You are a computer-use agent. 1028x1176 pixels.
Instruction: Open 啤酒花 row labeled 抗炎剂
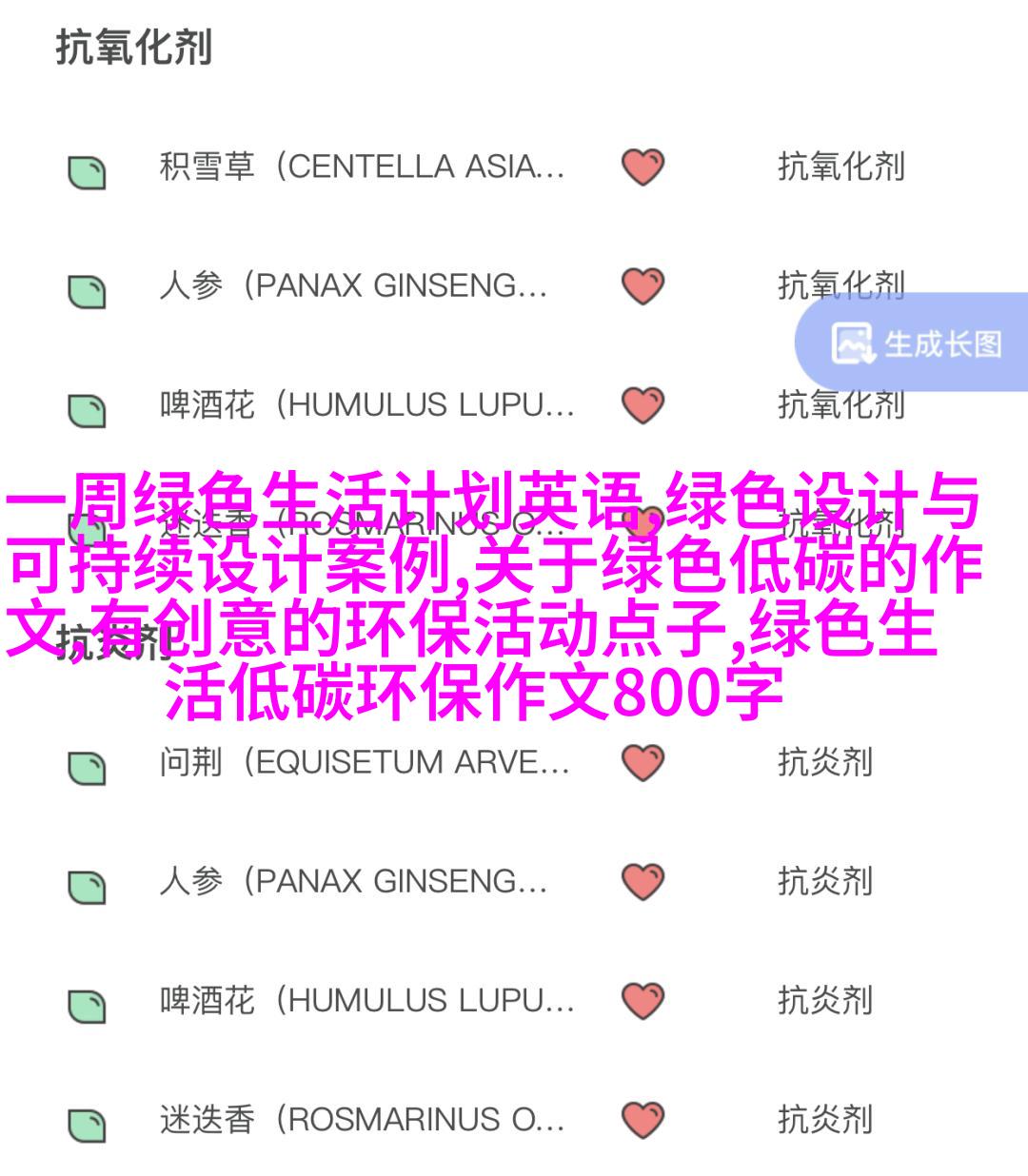click(x=366, y=1000)
